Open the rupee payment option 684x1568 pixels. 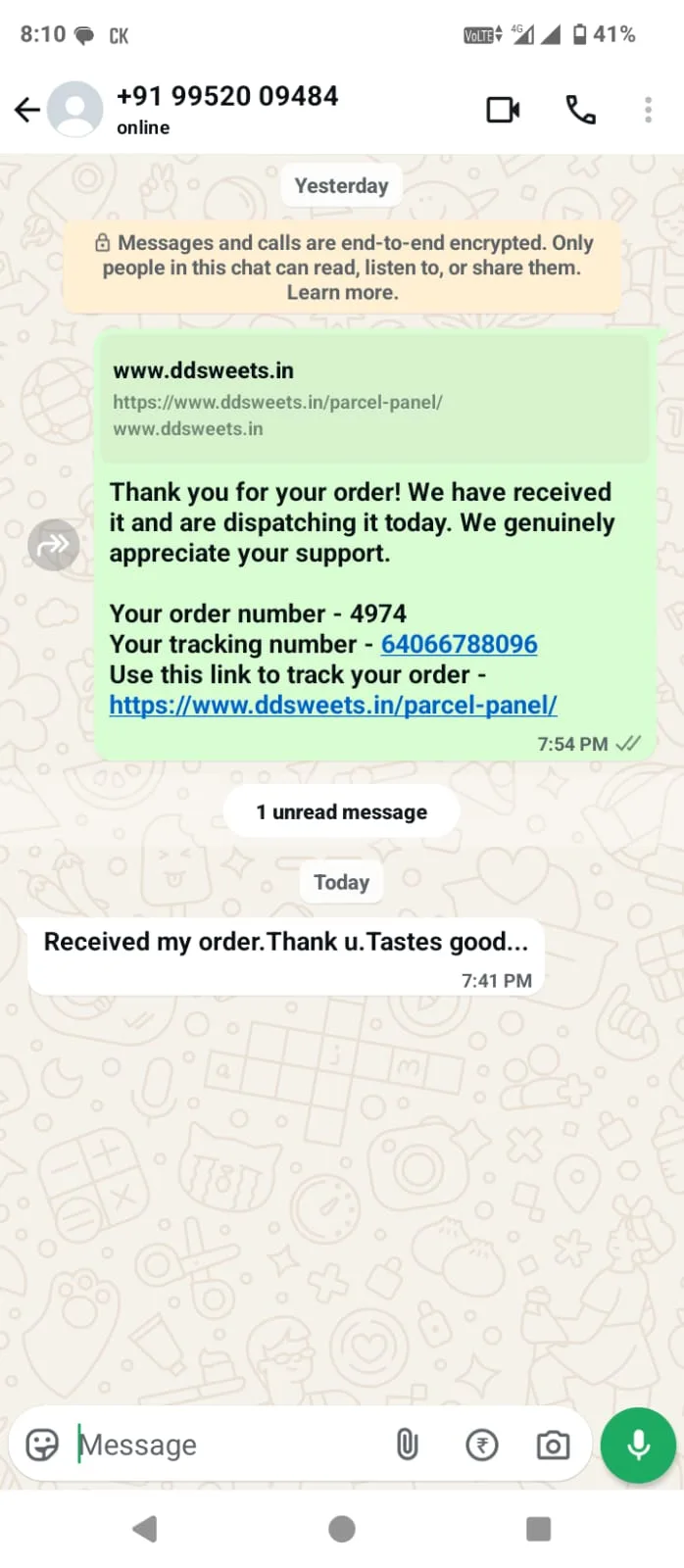coord(481,1445)
